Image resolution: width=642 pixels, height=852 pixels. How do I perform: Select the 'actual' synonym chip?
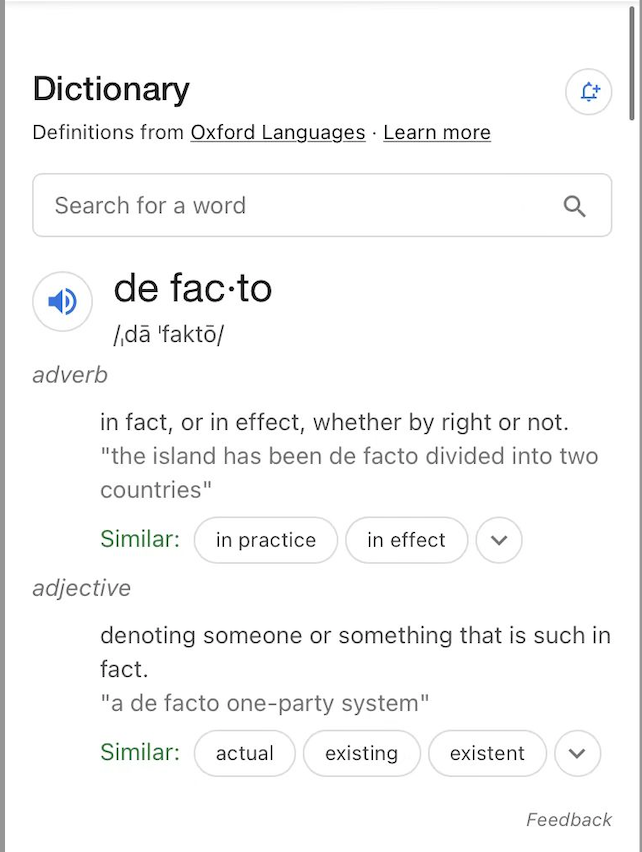pos(245,754)
